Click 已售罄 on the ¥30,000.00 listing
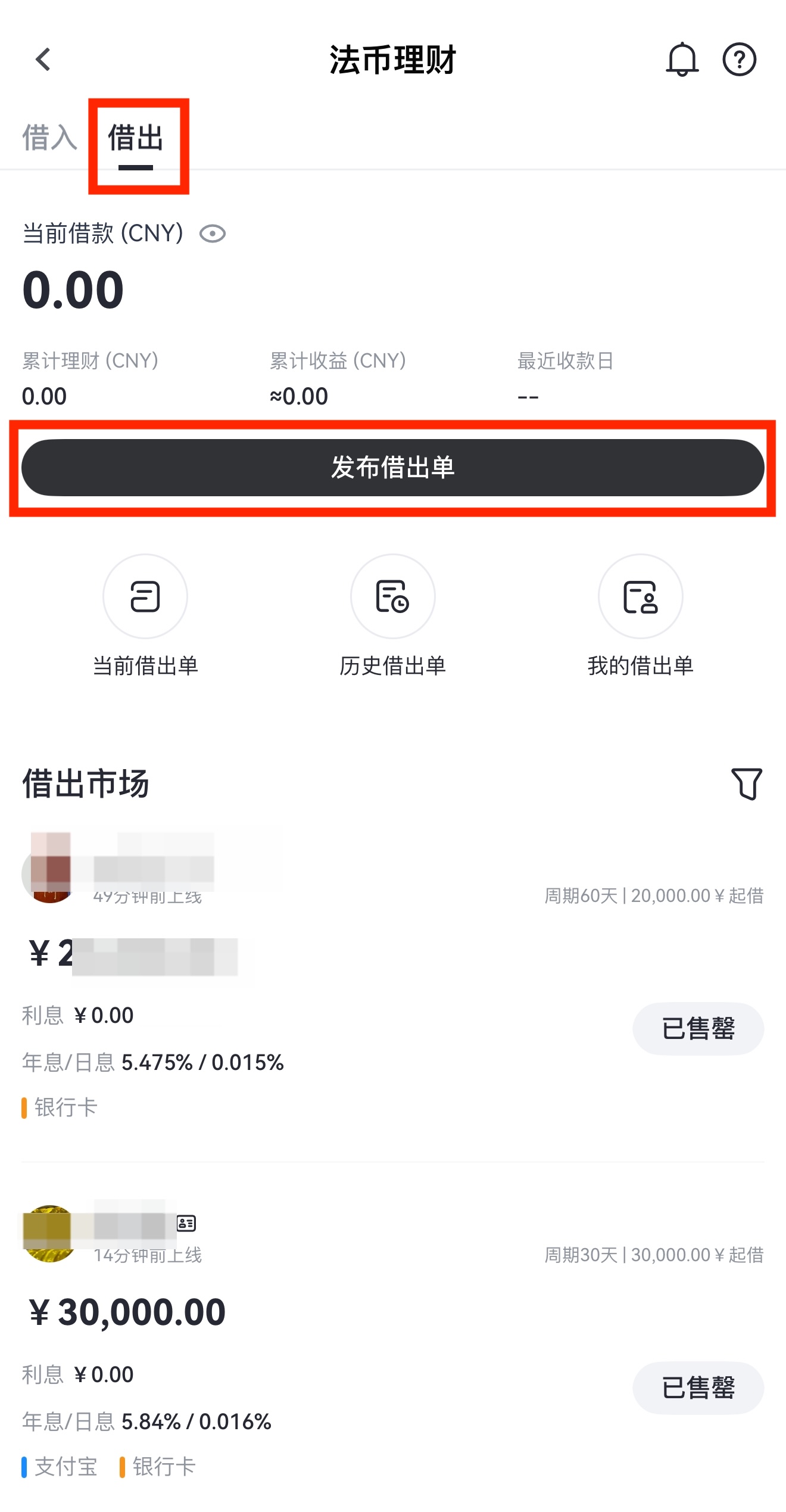786x1512 pixels. pyautogui.click(x=698, y=1387)
